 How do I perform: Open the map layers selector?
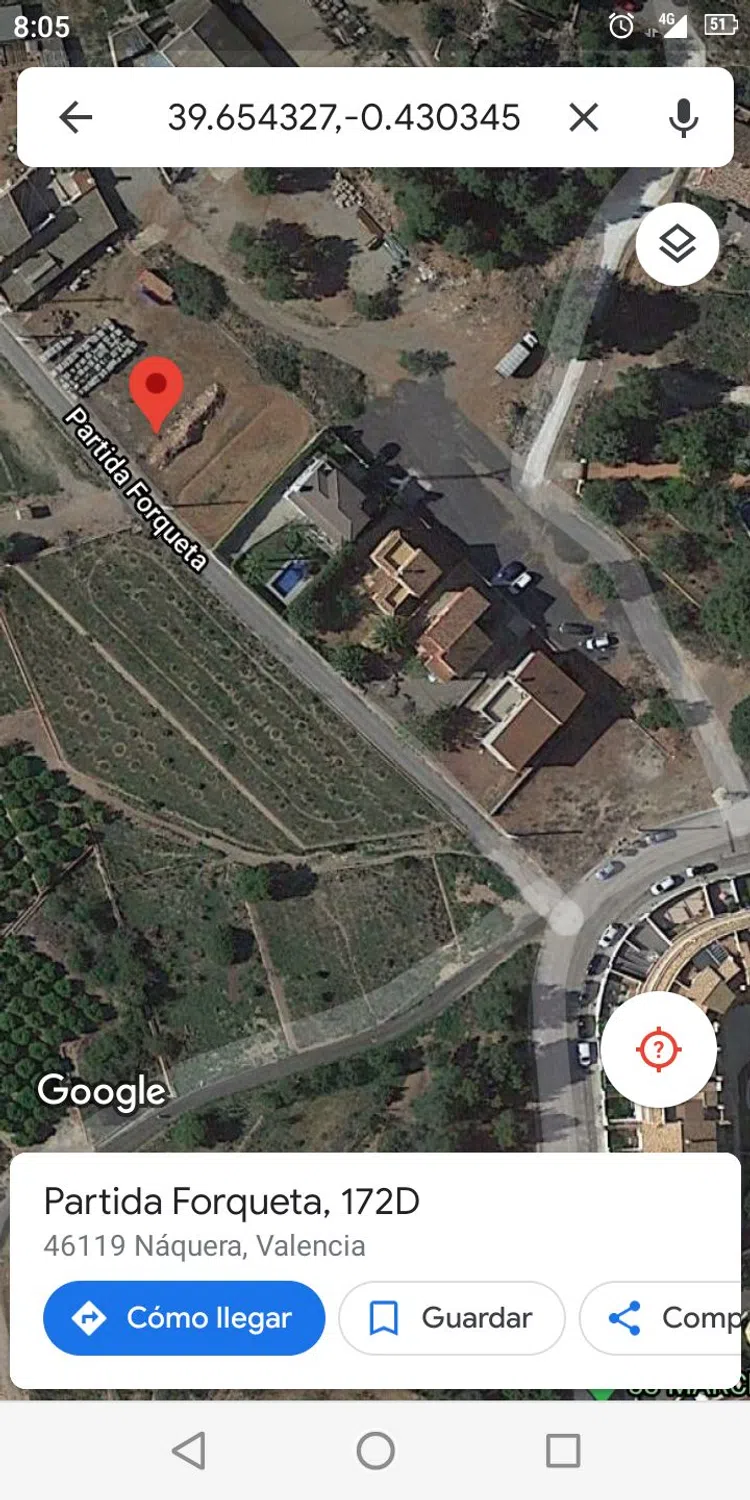click(x=677, y=244)
